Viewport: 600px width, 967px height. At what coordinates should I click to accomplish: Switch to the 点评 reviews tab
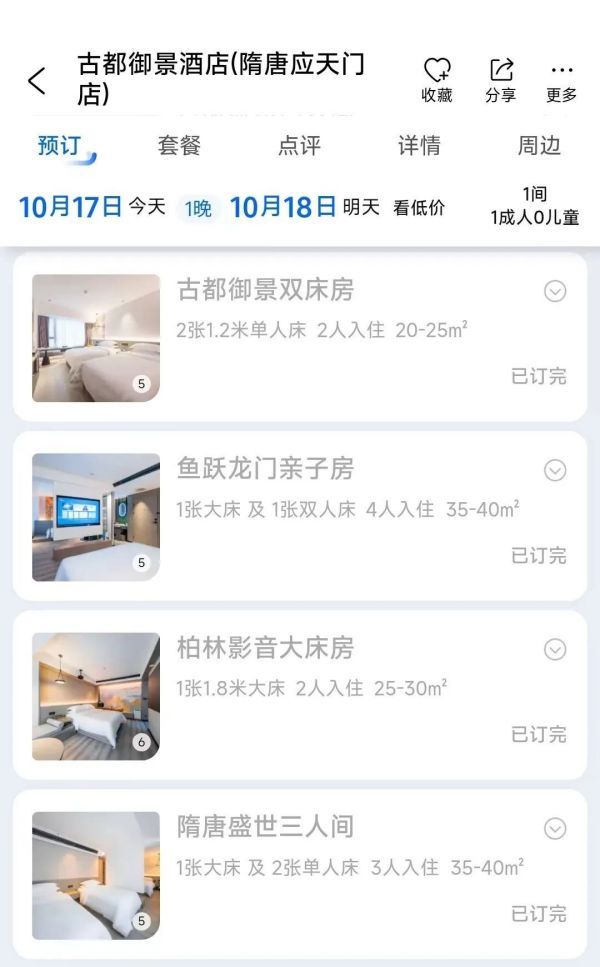[x=299, y=146]
